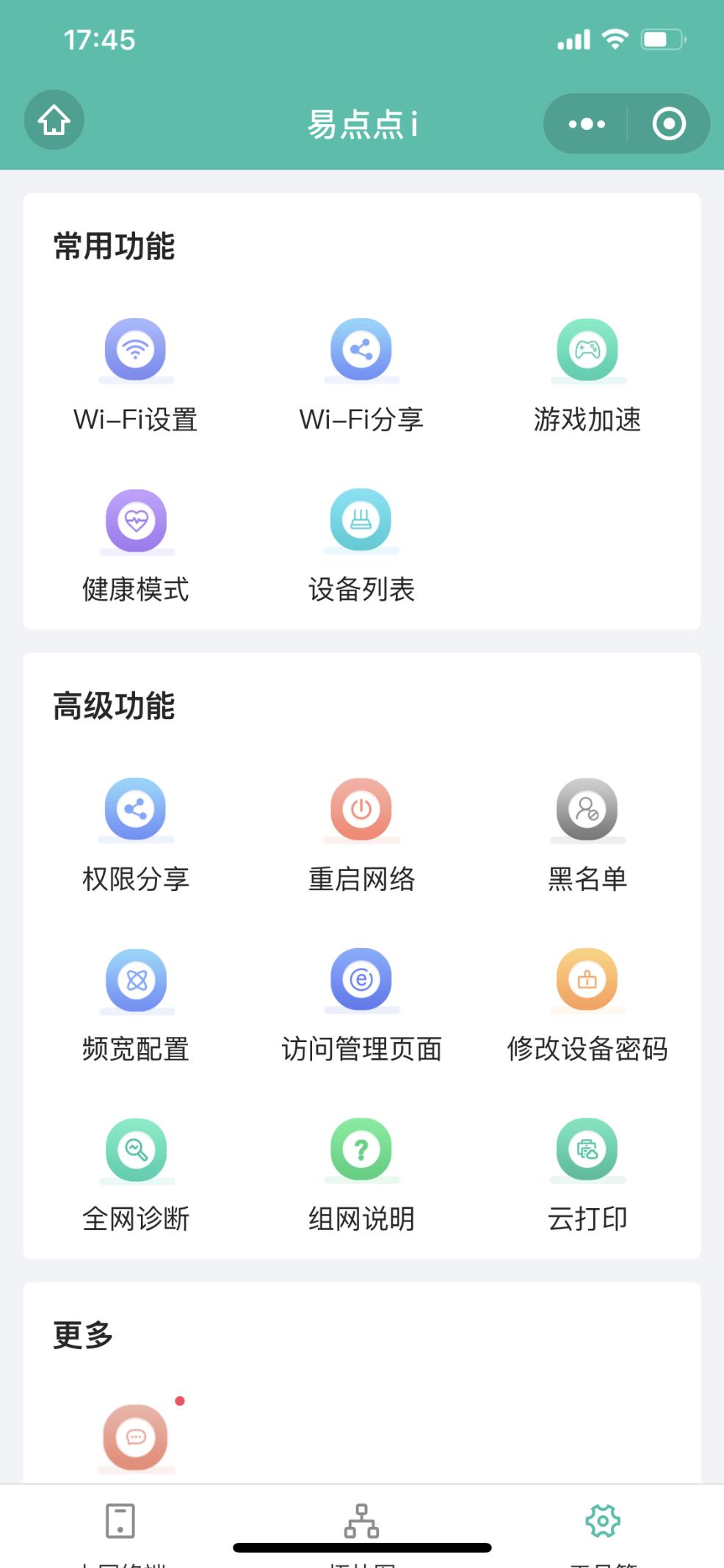Tap the 访问管理页面 icon

[x=361, y=980]
